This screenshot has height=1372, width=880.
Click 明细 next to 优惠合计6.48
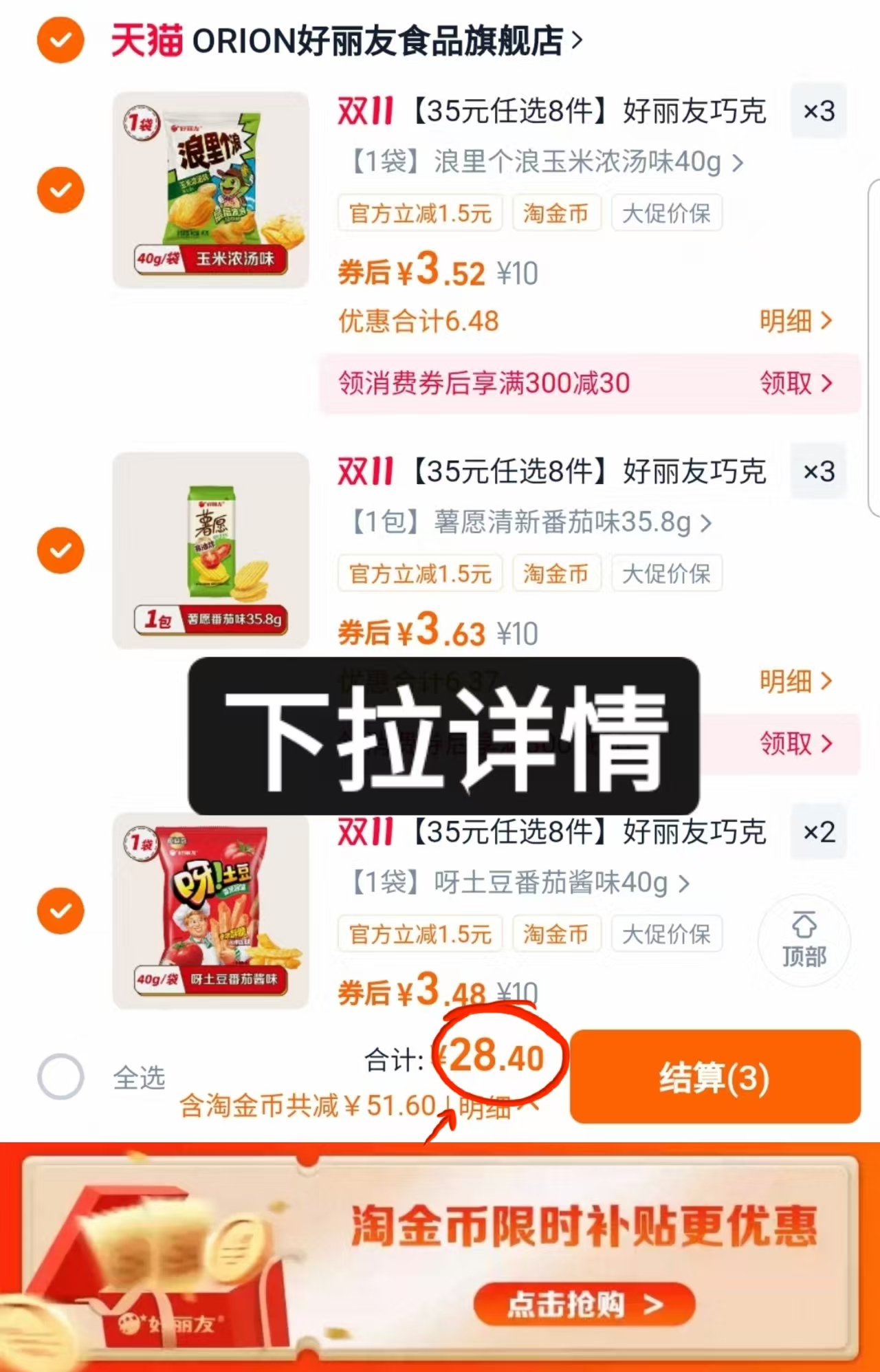[x=794, y=321]
